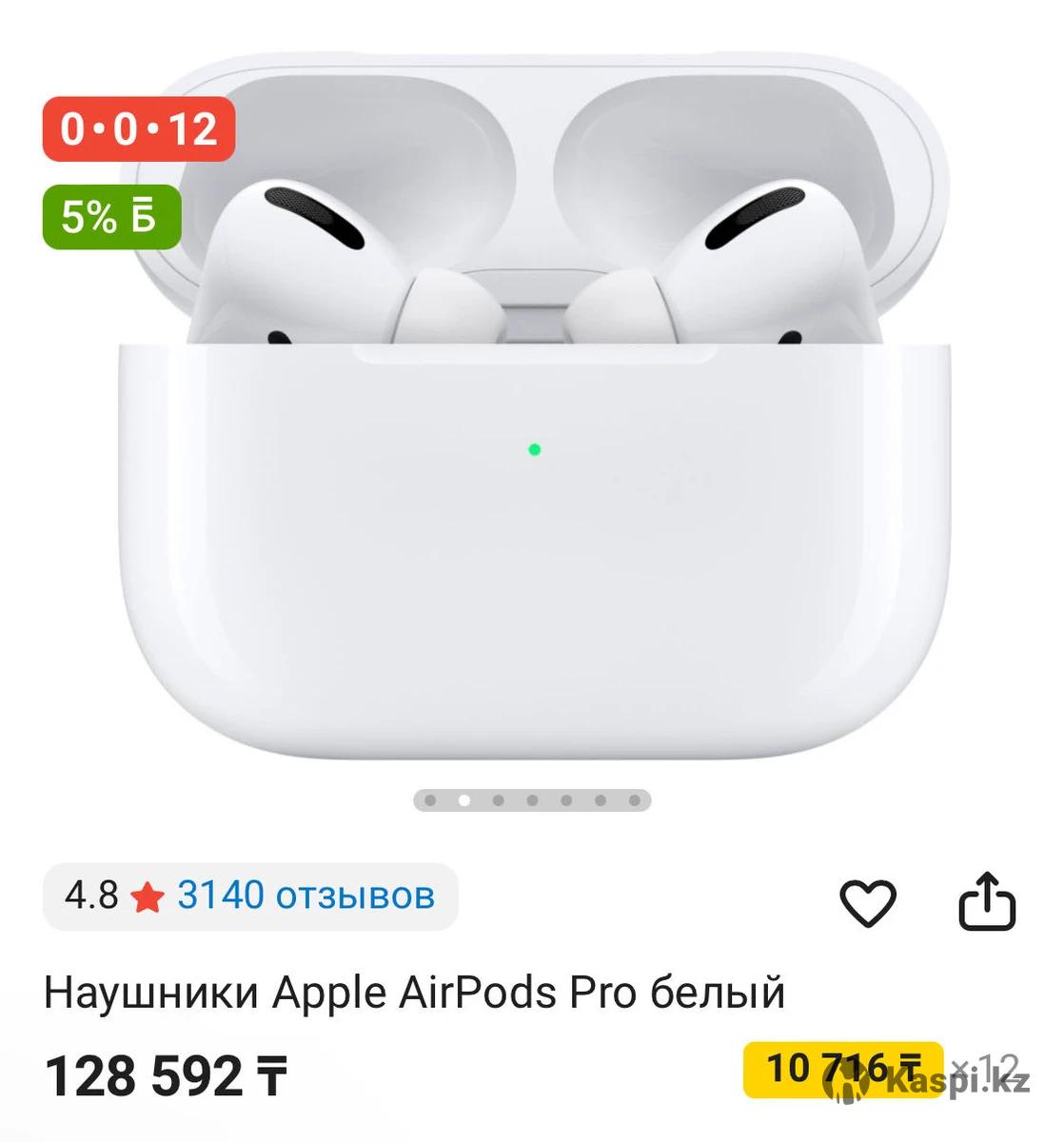1064x1142 pixels.
Task: Share this AirPods Pro listing
Action: [987, 900]
